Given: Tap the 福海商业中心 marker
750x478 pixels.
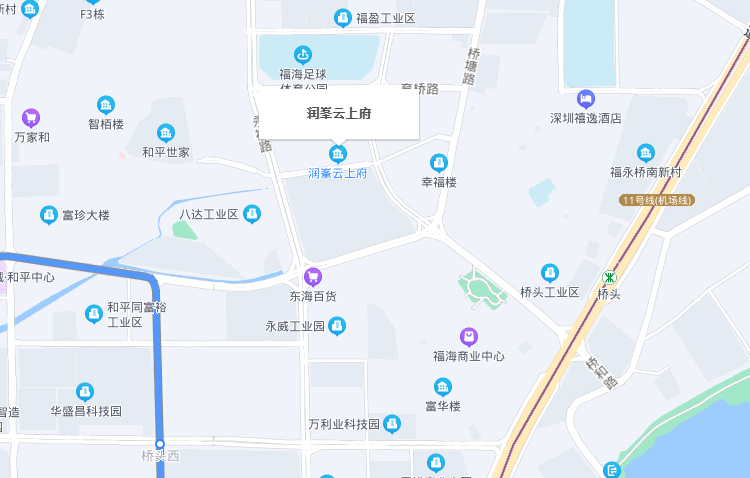Looking at the screenshot, I should 469,337.
